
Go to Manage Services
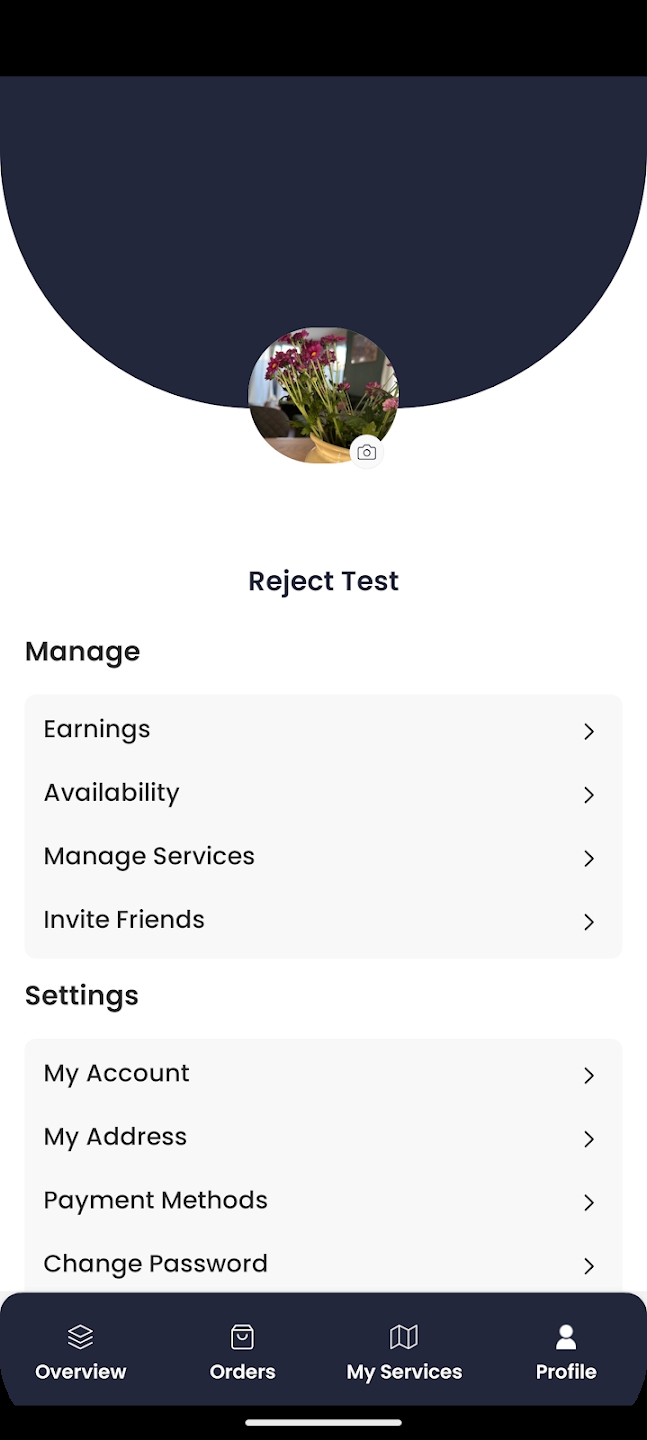[322, 857]
